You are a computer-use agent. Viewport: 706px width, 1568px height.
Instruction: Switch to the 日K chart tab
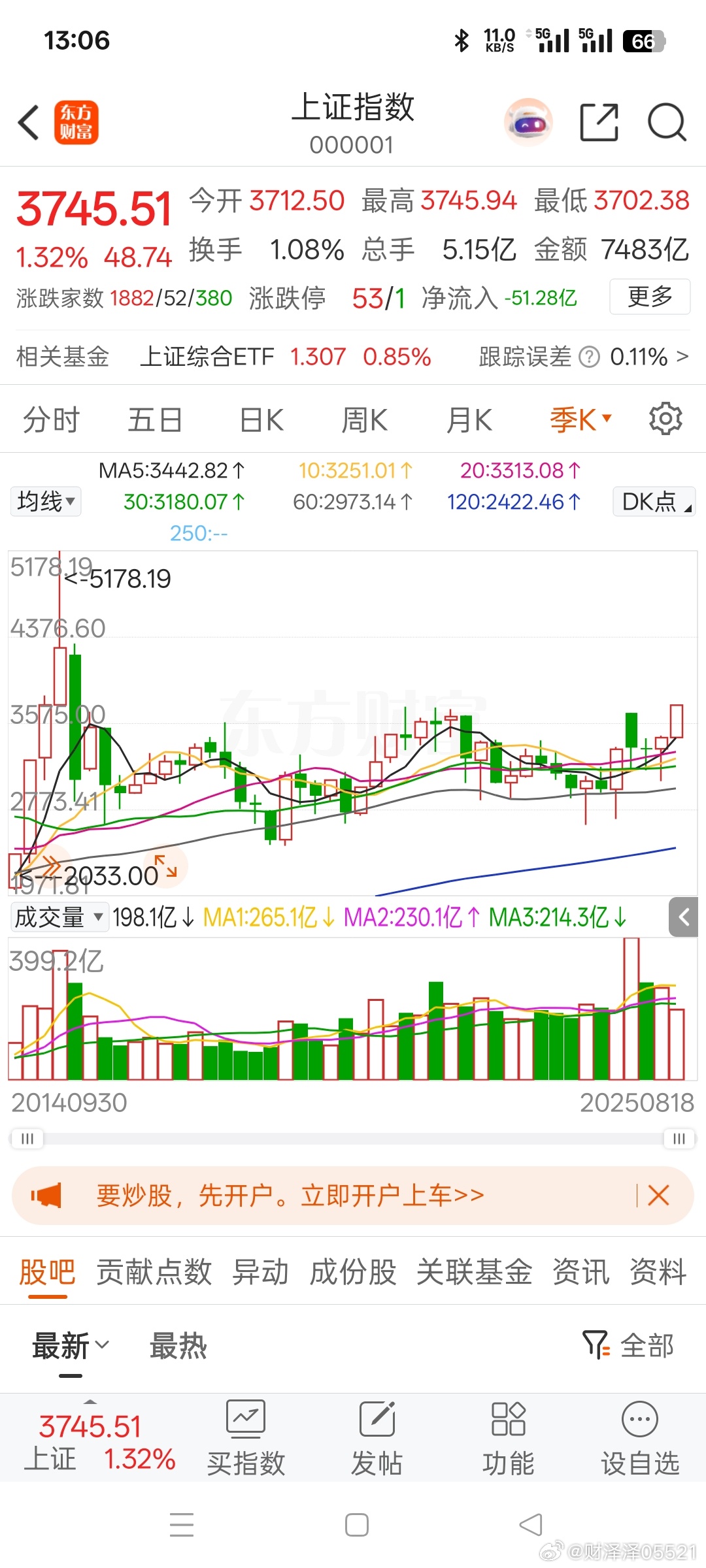[x=261, y=419]
